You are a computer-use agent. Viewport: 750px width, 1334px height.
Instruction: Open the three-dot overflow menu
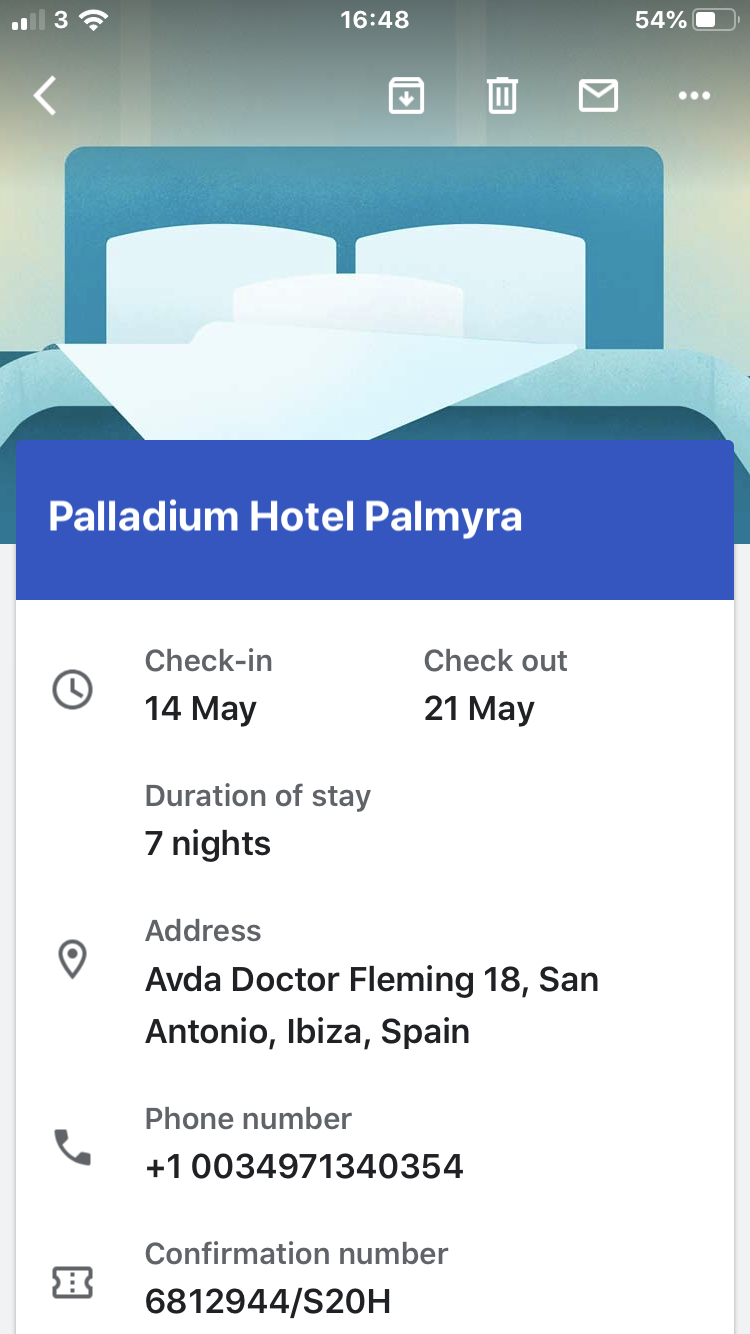(x=694, y=96)
